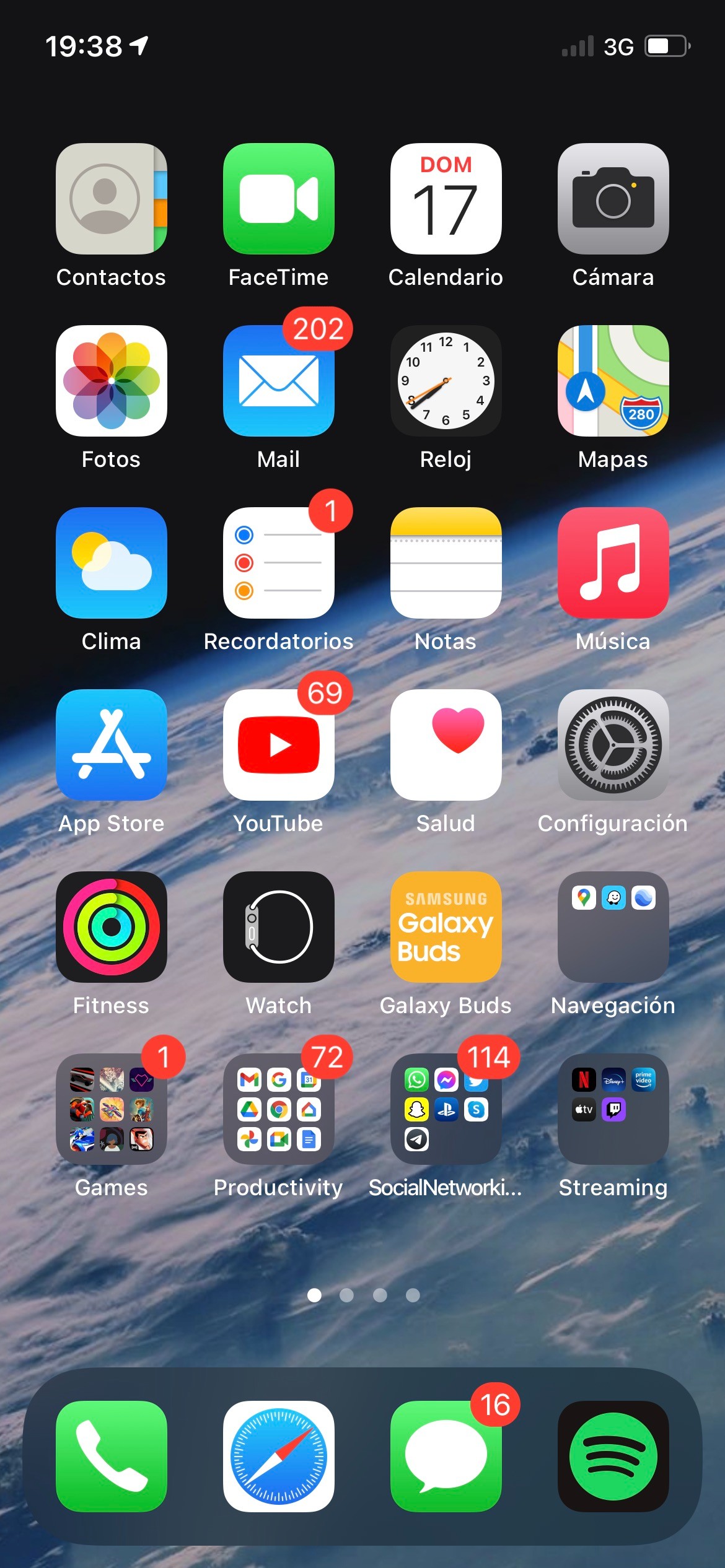The height and width of the screenshot is (1568, 725).
Task: Open Configuración settings
Action: point(613,745)
